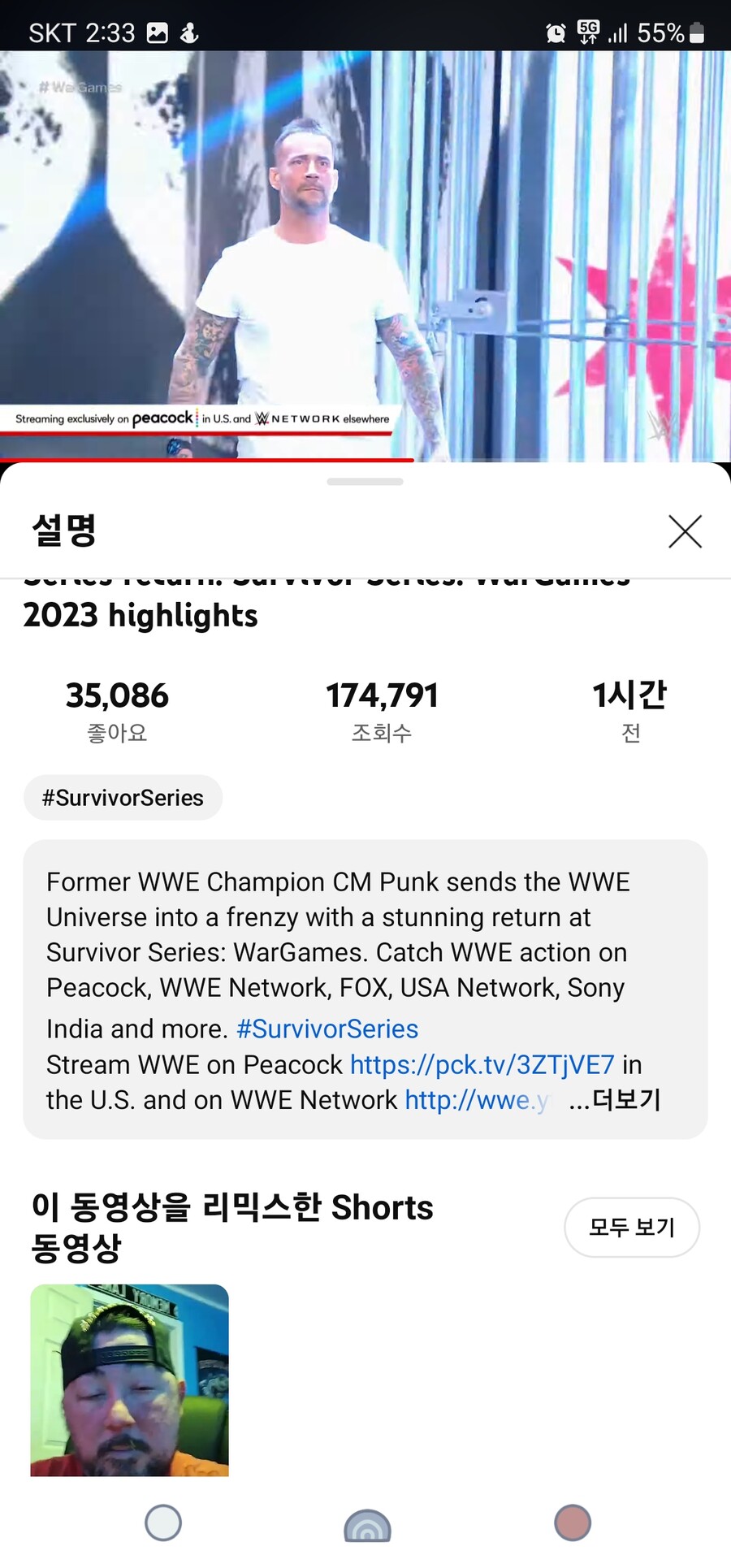
Task: Close the 설명 description panel
Action: click(685, 532)
